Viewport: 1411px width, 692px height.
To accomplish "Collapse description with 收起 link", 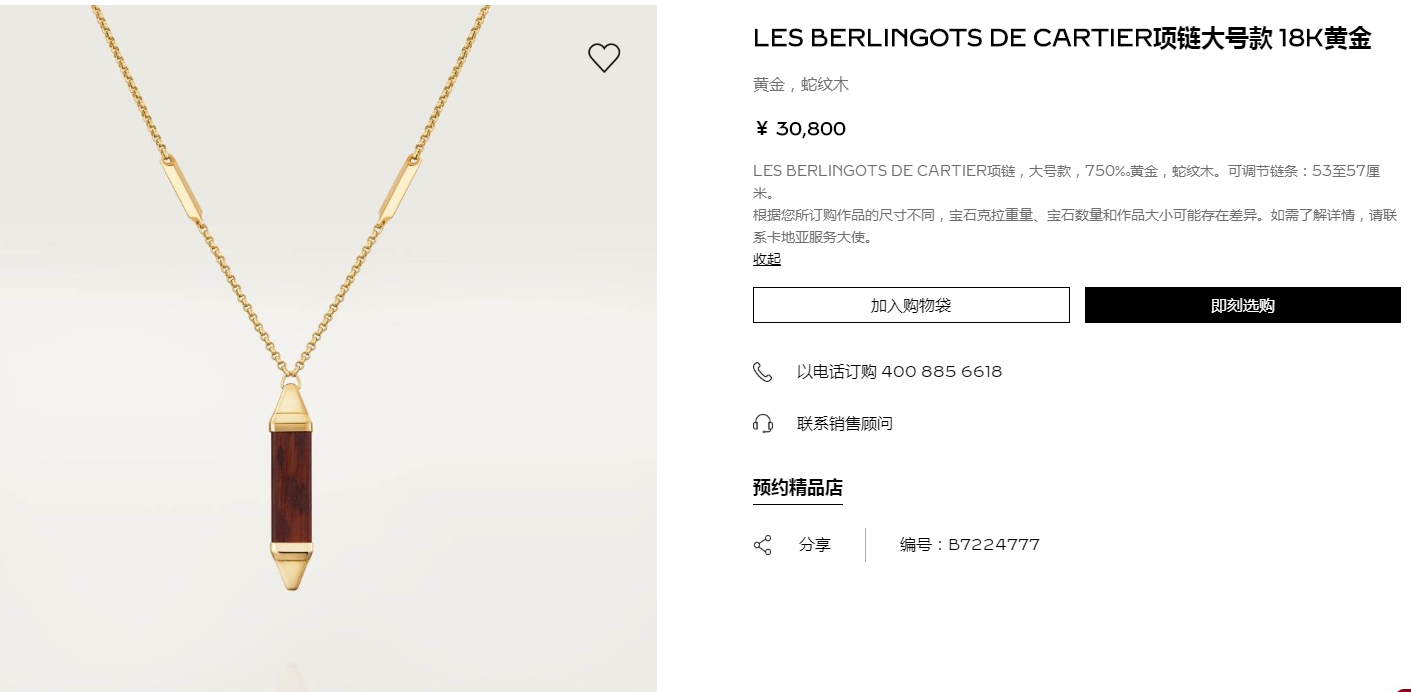I will coord(767,259).
